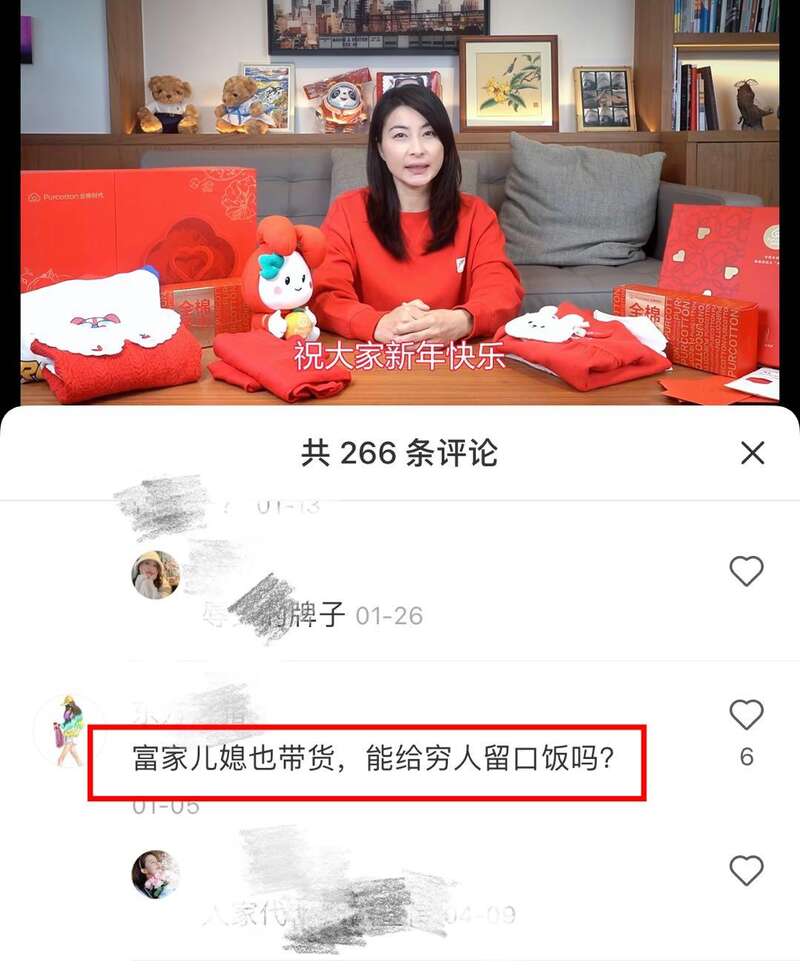Close the 266 comments panel
800x971 pixels.
coord(752,453)
